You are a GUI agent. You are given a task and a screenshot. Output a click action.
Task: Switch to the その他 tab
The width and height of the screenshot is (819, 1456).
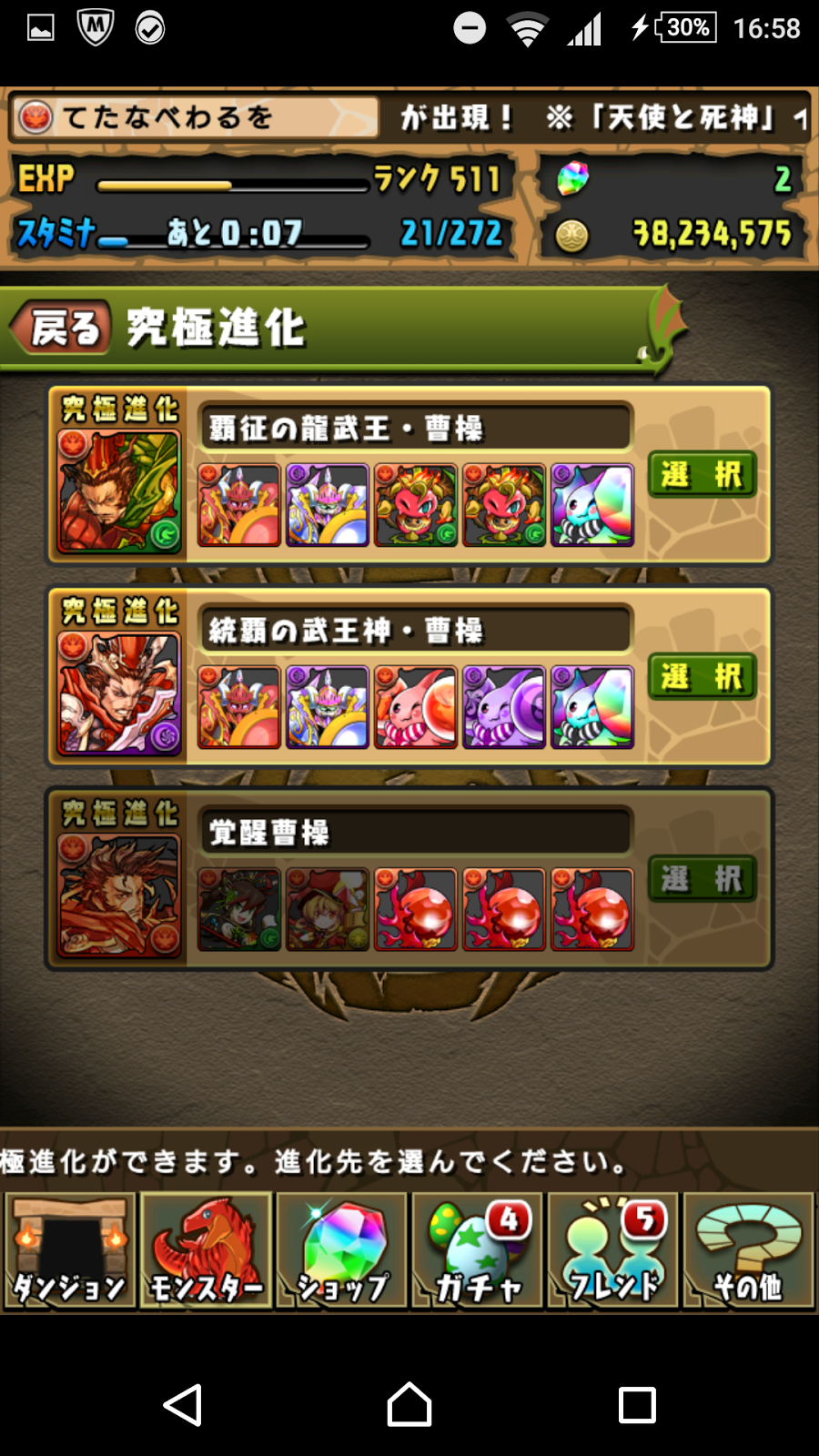tap(748, 1251)
